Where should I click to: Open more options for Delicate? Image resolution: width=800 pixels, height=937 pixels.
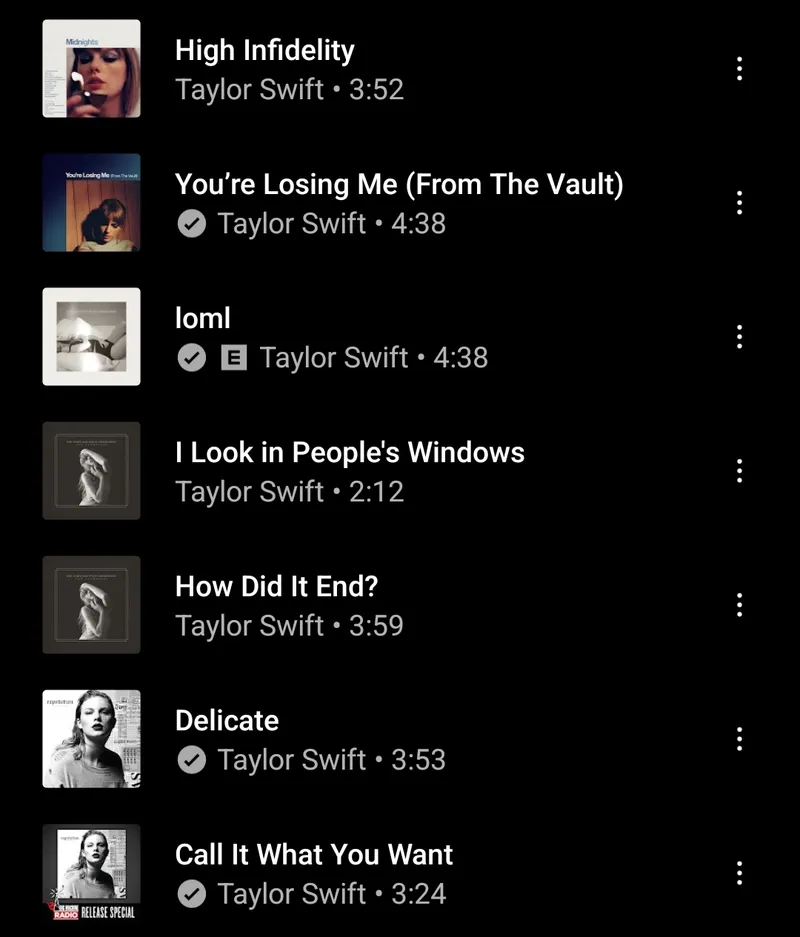click(x=739, y=739)
